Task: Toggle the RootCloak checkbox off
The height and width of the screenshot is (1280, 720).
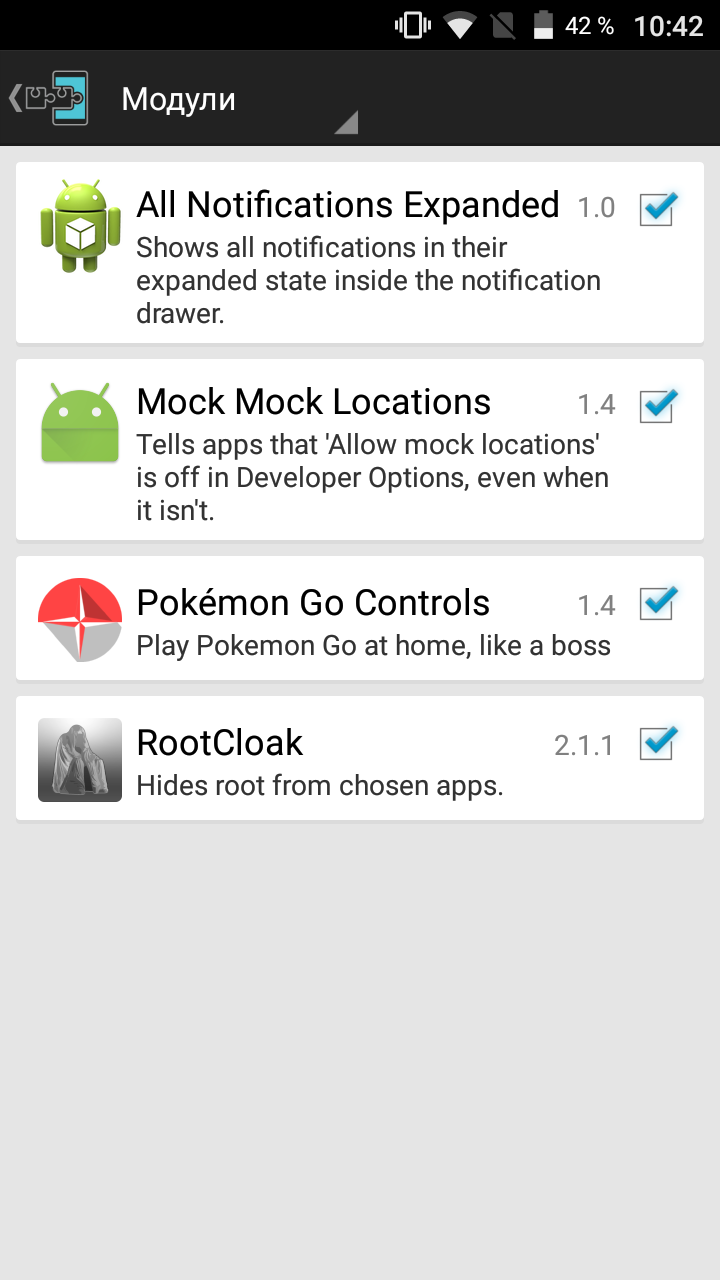Action: coord(658,743)
